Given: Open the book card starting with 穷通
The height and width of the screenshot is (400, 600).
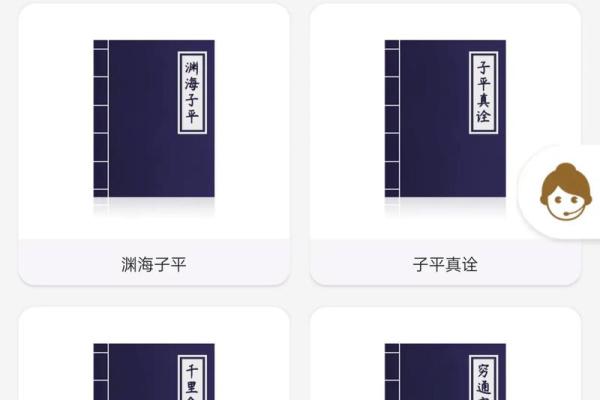Looking at the screenshot, I should (x=445, y=365).
